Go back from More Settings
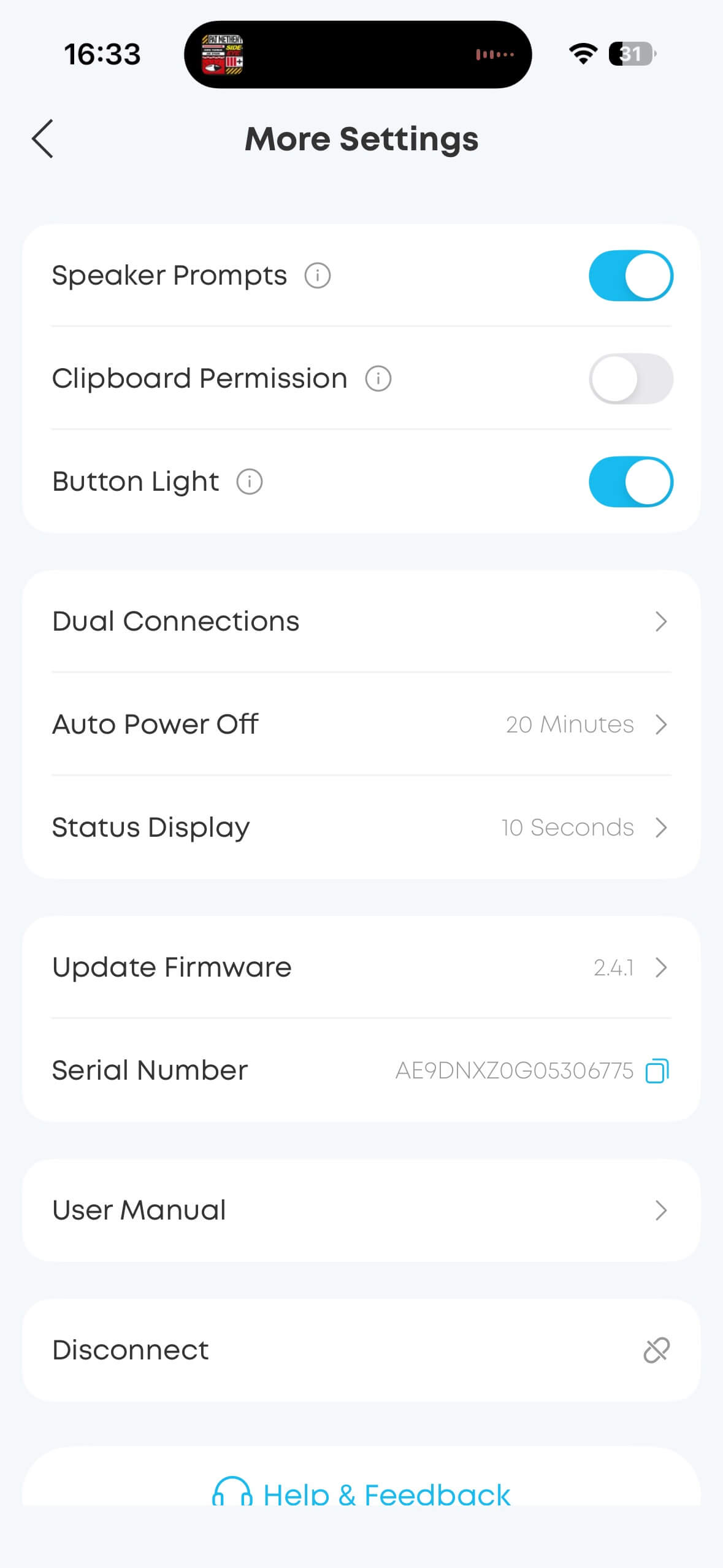Image resolution: width=723 pixels, height=1568 pixels. pos(43,139)
